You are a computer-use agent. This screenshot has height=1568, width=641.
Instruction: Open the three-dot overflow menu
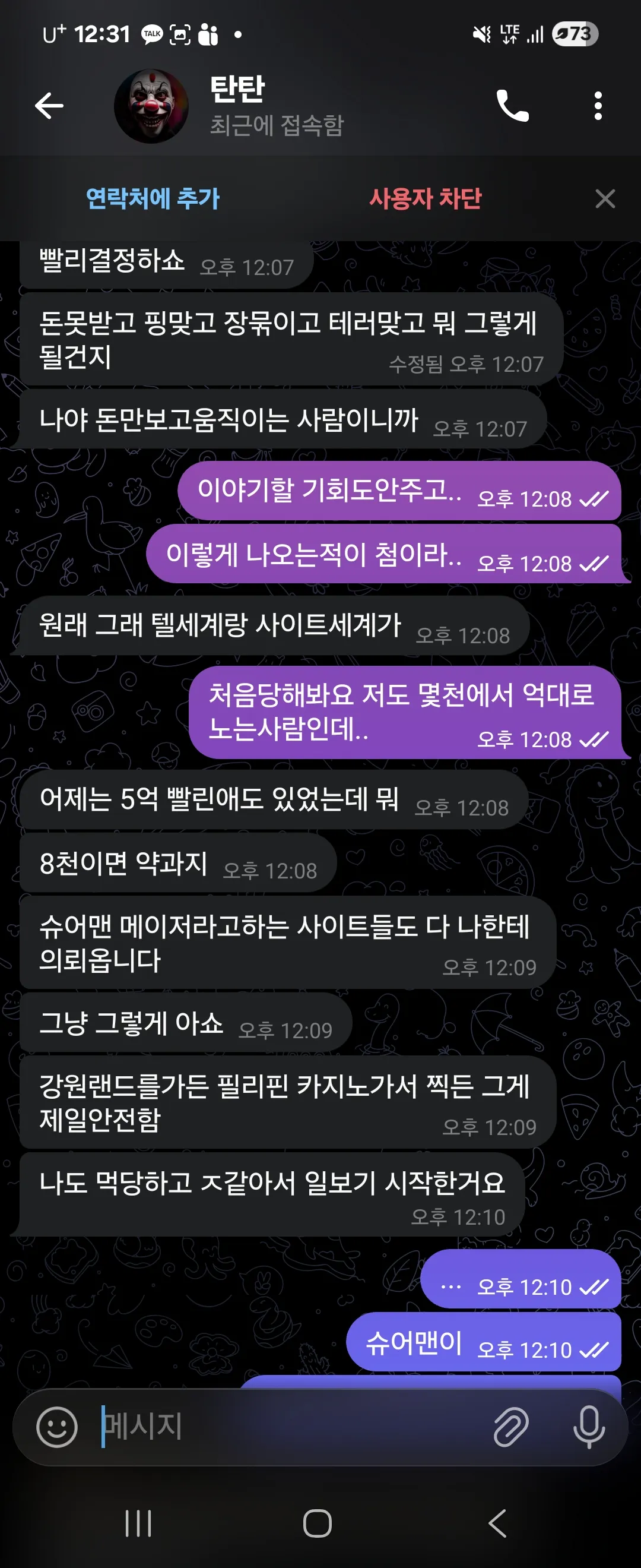pyautogui.click(x=598, y=106)
